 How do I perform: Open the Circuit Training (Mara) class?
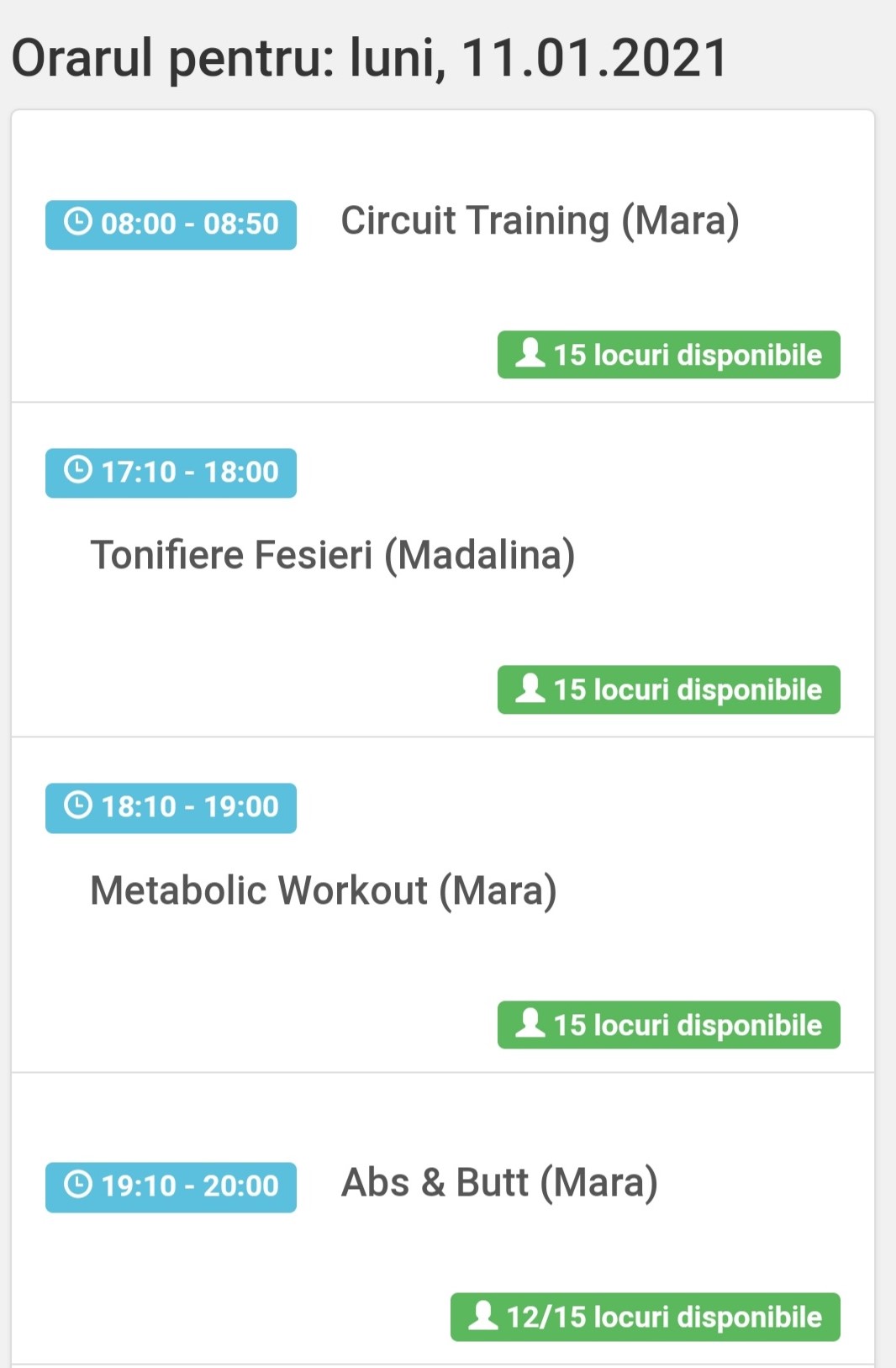pos(540,221)
